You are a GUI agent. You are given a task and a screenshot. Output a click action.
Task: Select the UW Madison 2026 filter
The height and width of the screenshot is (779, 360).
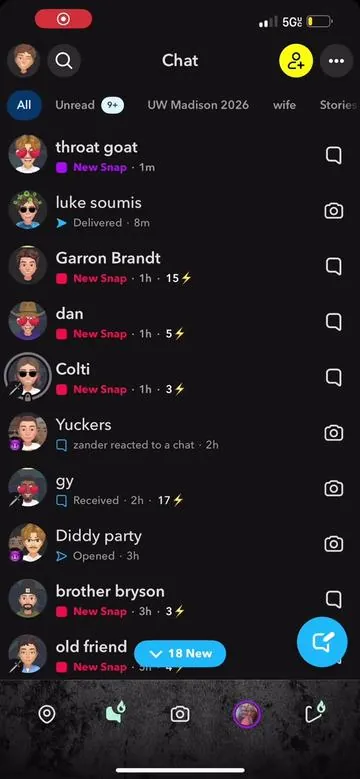click(x=198, y=105)
